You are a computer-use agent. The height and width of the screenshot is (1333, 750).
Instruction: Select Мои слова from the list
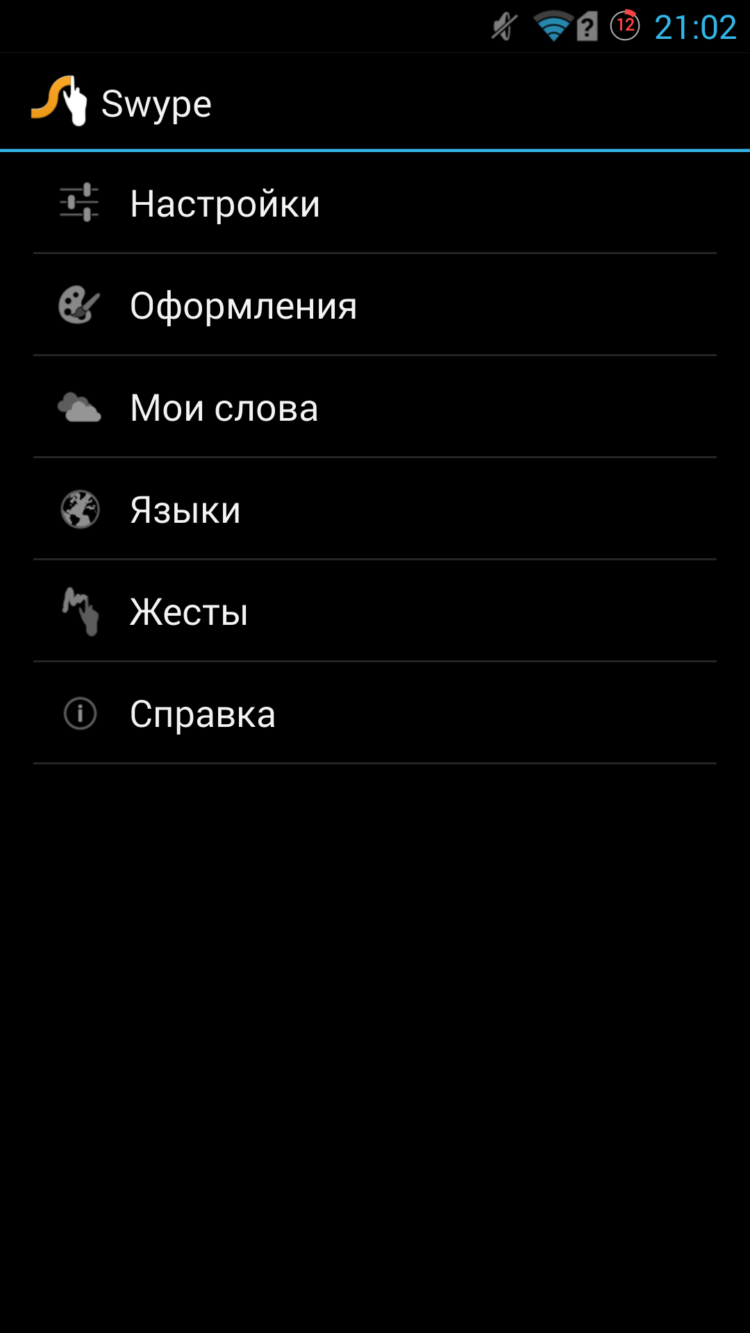pos(223,407)
